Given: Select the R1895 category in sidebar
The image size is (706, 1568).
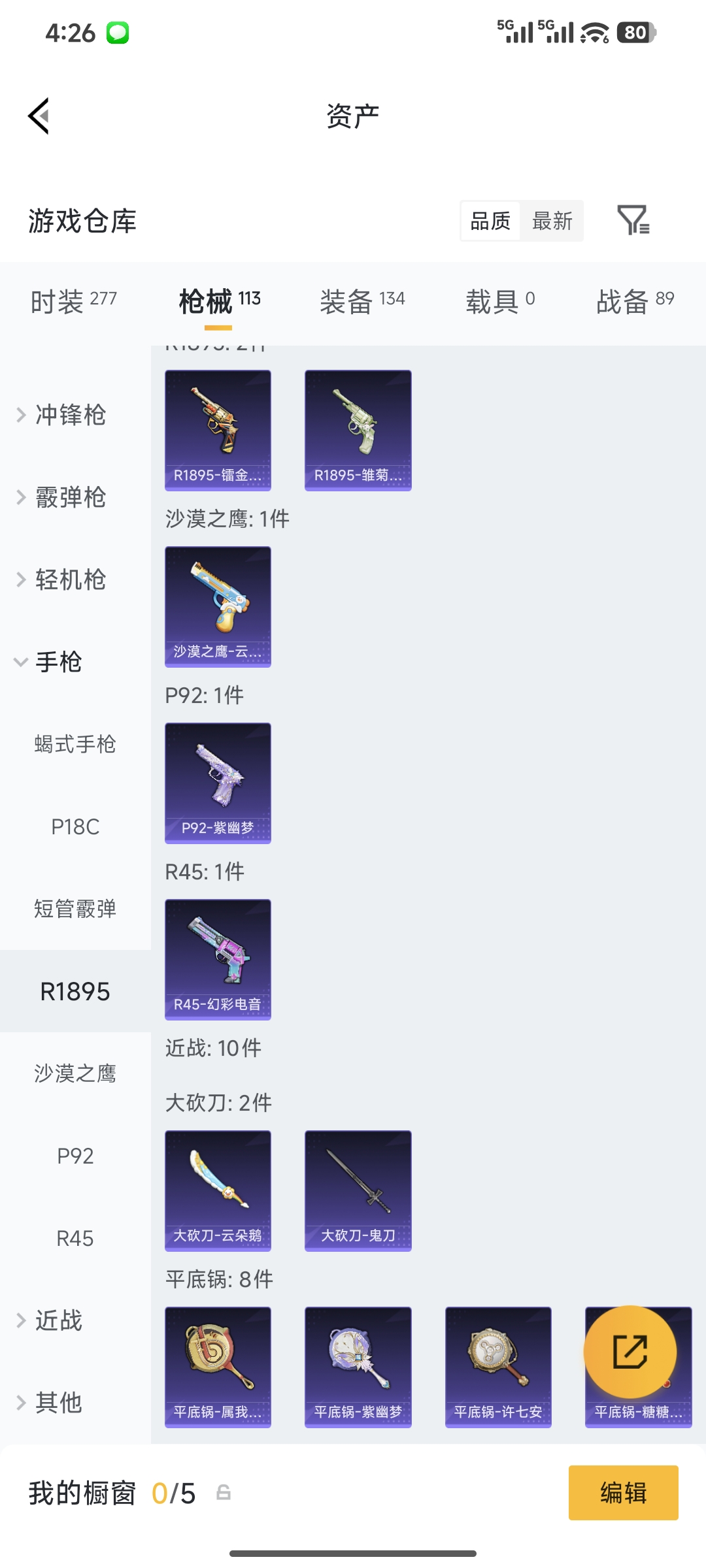Looking at the screenshot, I should 75,991.
